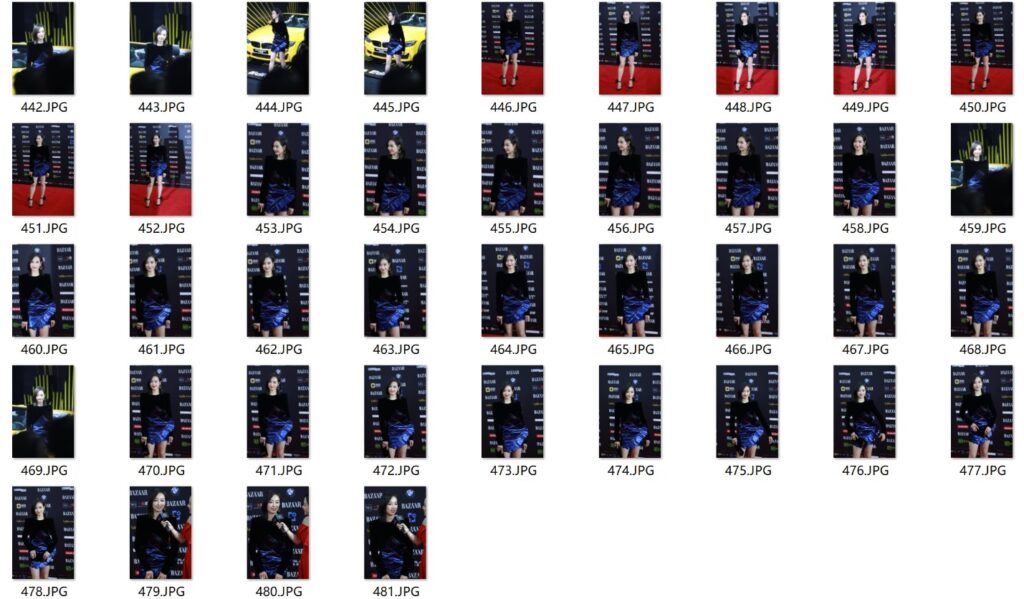Tap the file 450.JPG
The height and width of the screenshot is (599, 1024).
(981, 48)
